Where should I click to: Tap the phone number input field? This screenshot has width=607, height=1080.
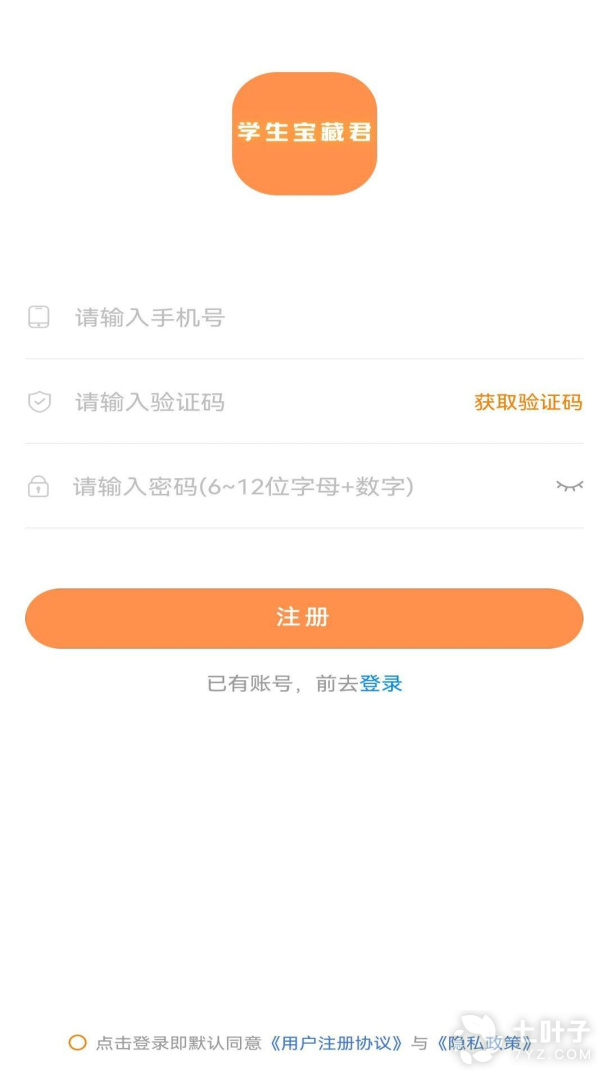pos(300,318)
